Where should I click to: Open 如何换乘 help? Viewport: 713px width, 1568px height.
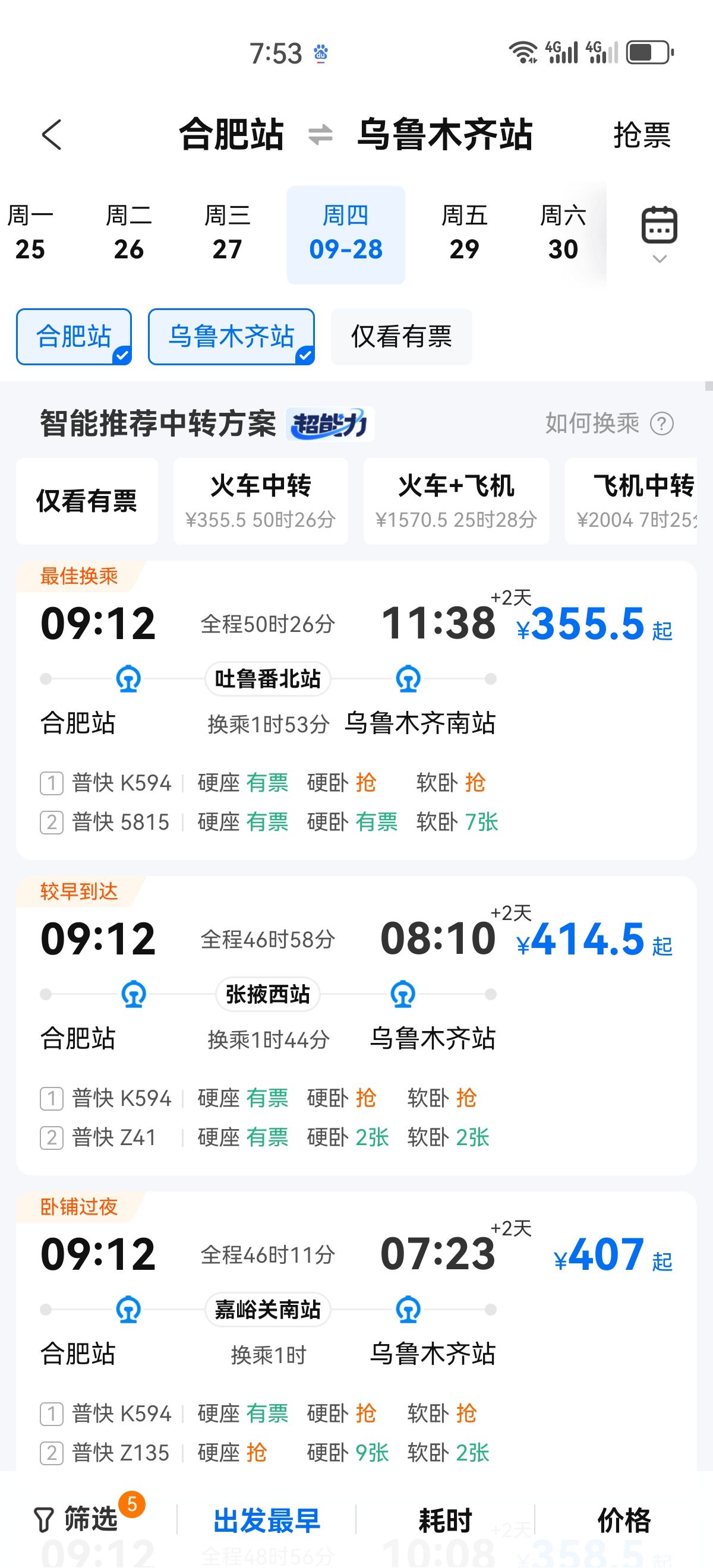(x=609, y=423)
